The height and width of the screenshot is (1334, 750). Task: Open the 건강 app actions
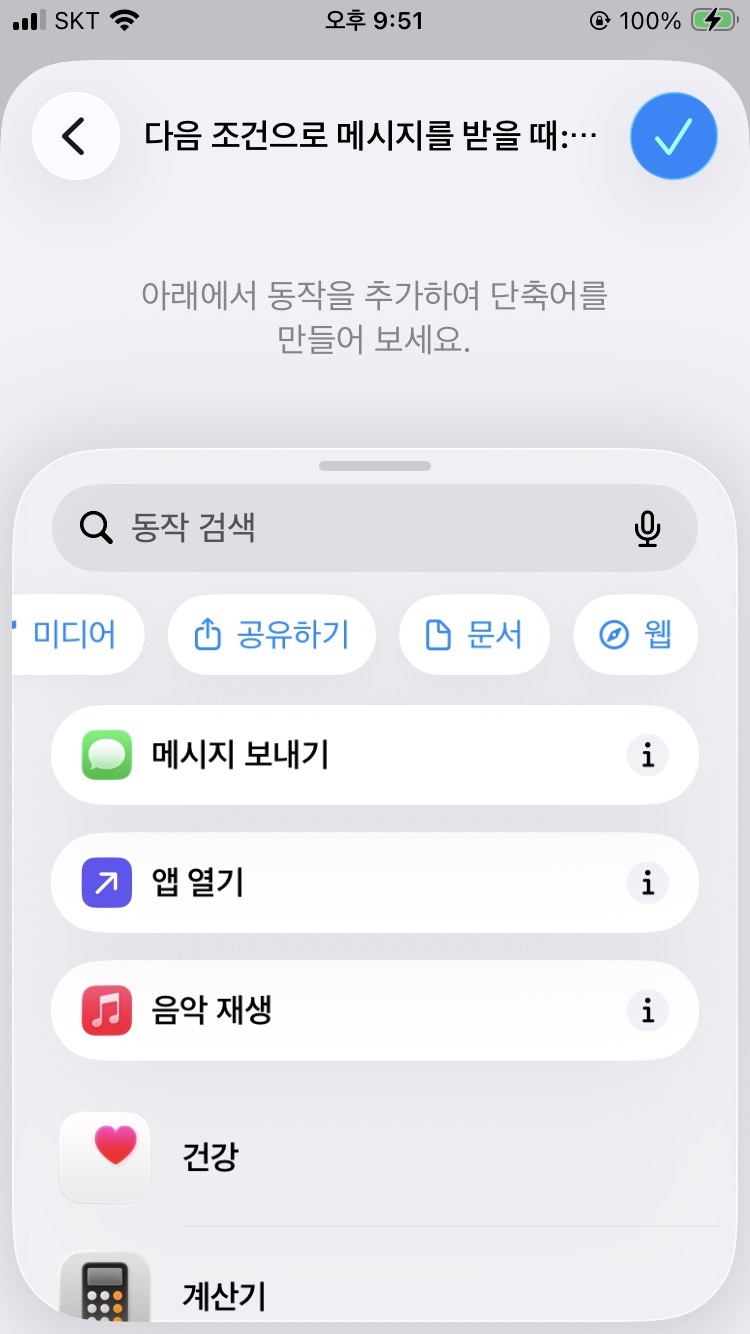(210, 1157)
